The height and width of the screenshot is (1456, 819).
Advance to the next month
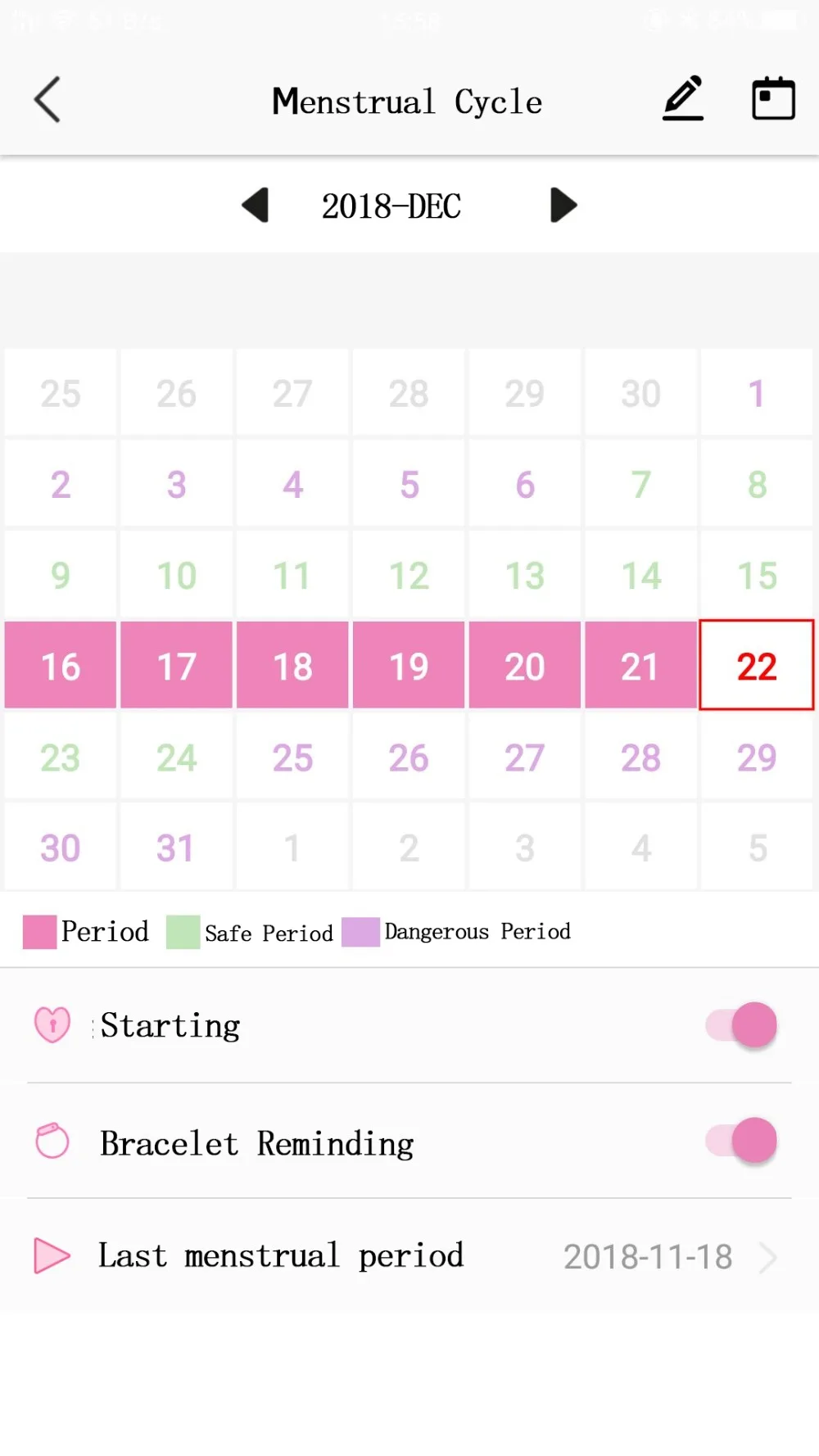click(x=563, y=205)
